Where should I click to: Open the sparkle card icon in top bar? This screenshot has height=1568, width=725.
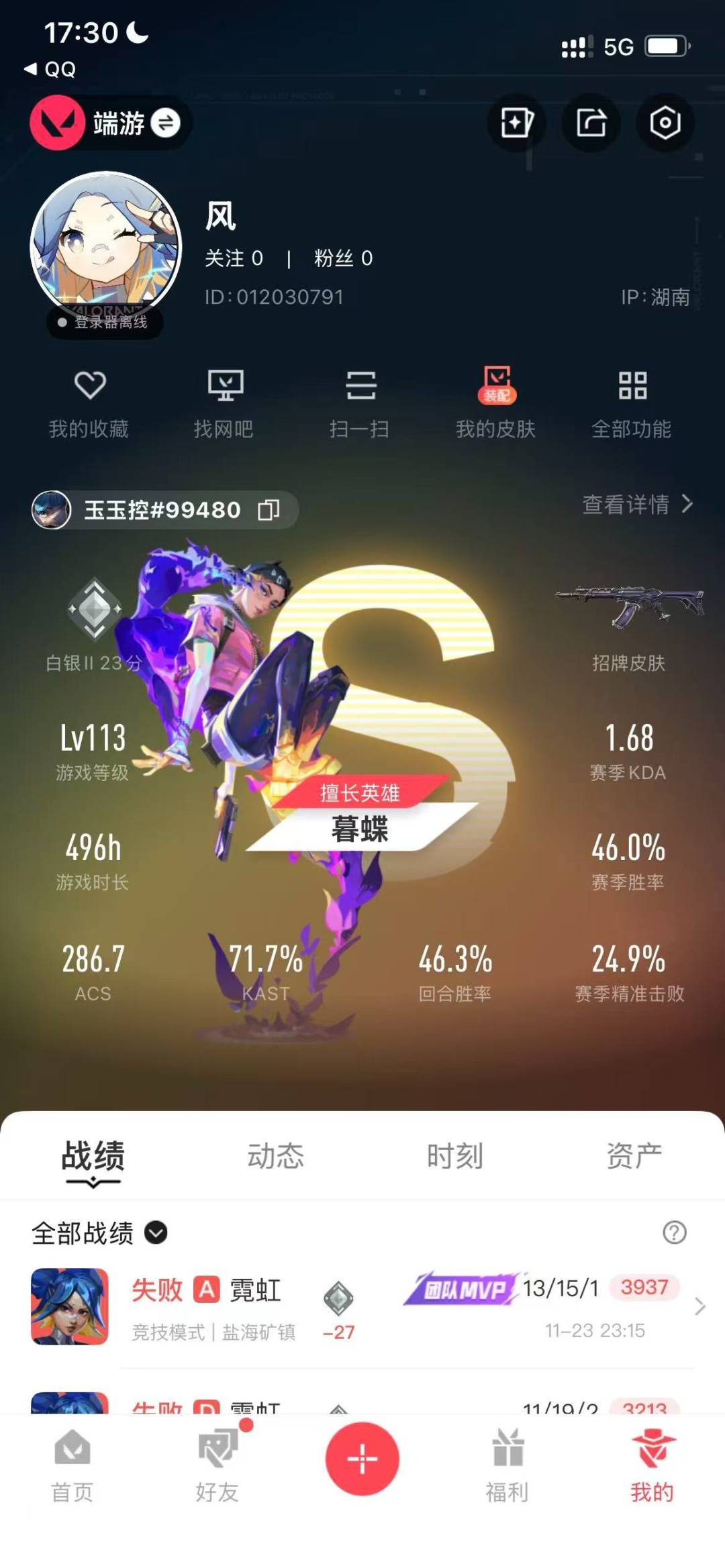tap(516, 123)
